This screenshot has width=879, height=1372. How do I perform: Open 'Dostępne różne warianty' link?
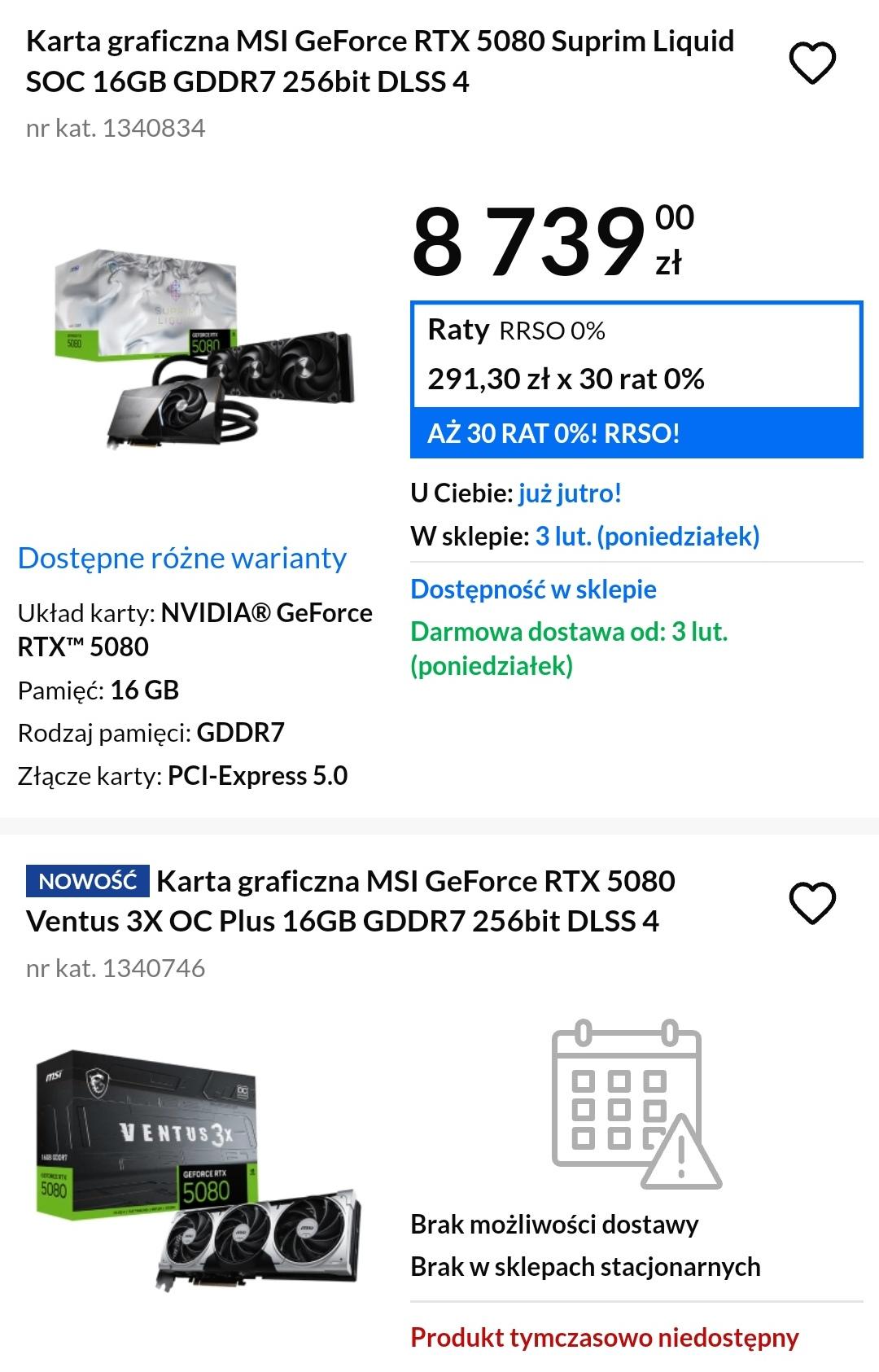tap(182, 558)
